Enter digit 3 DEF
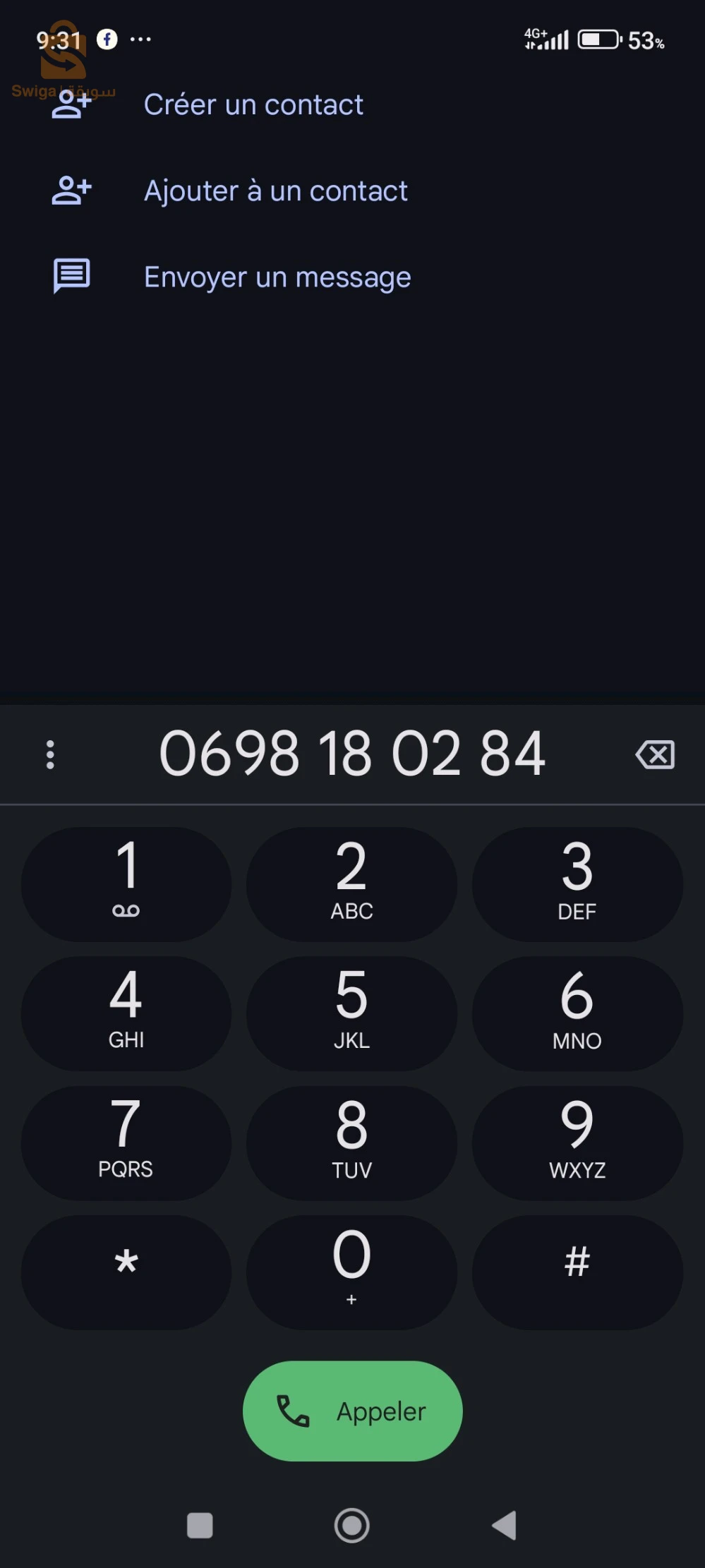Viewport: 705px width, 1568px height. coord(577,884)
